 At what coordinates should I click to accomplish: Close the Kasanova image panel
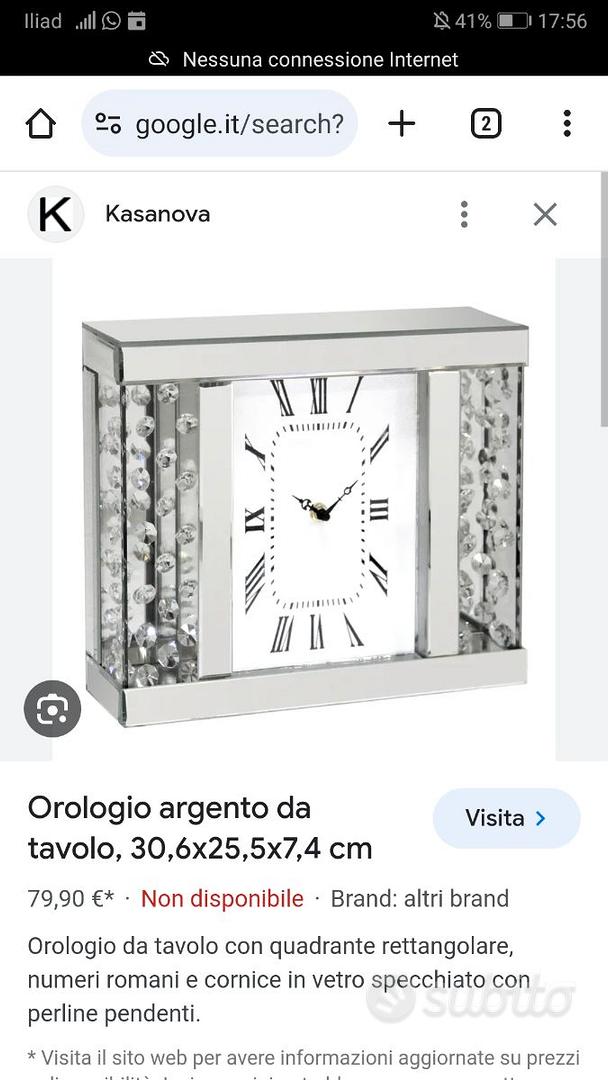tap(545, 214)
